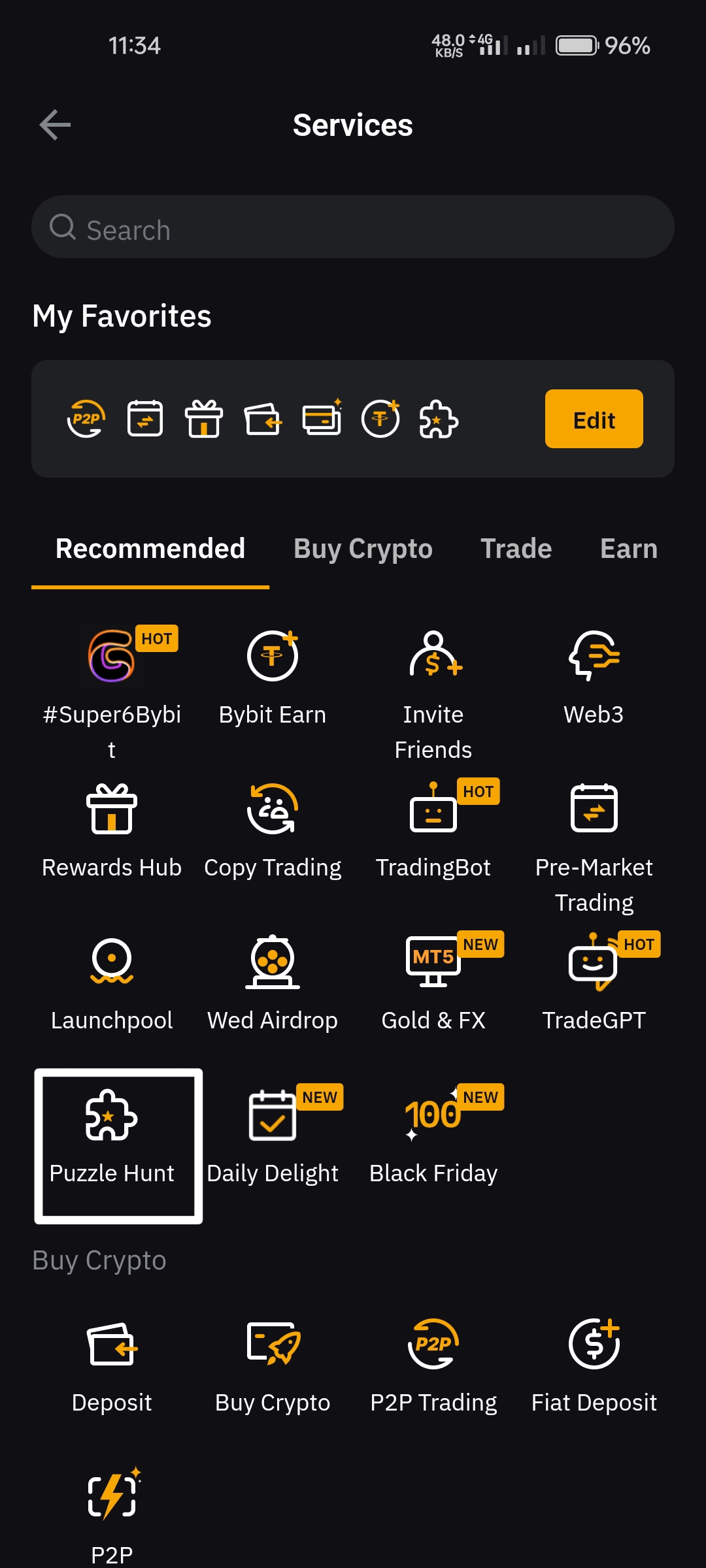
Task: Open Gold & FX MT5
Action: [x=433, y=983]
